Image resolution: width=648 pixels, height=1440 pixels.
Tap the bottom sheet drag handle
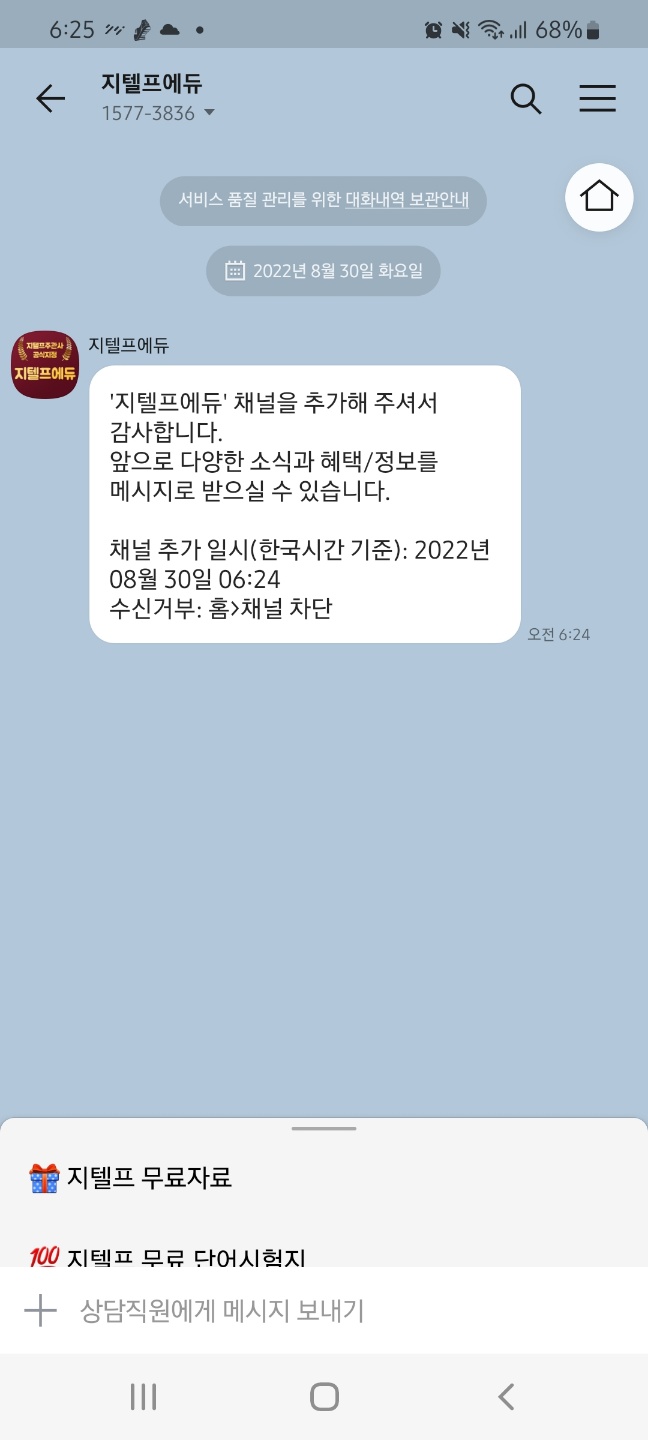tap(324, 1128)
